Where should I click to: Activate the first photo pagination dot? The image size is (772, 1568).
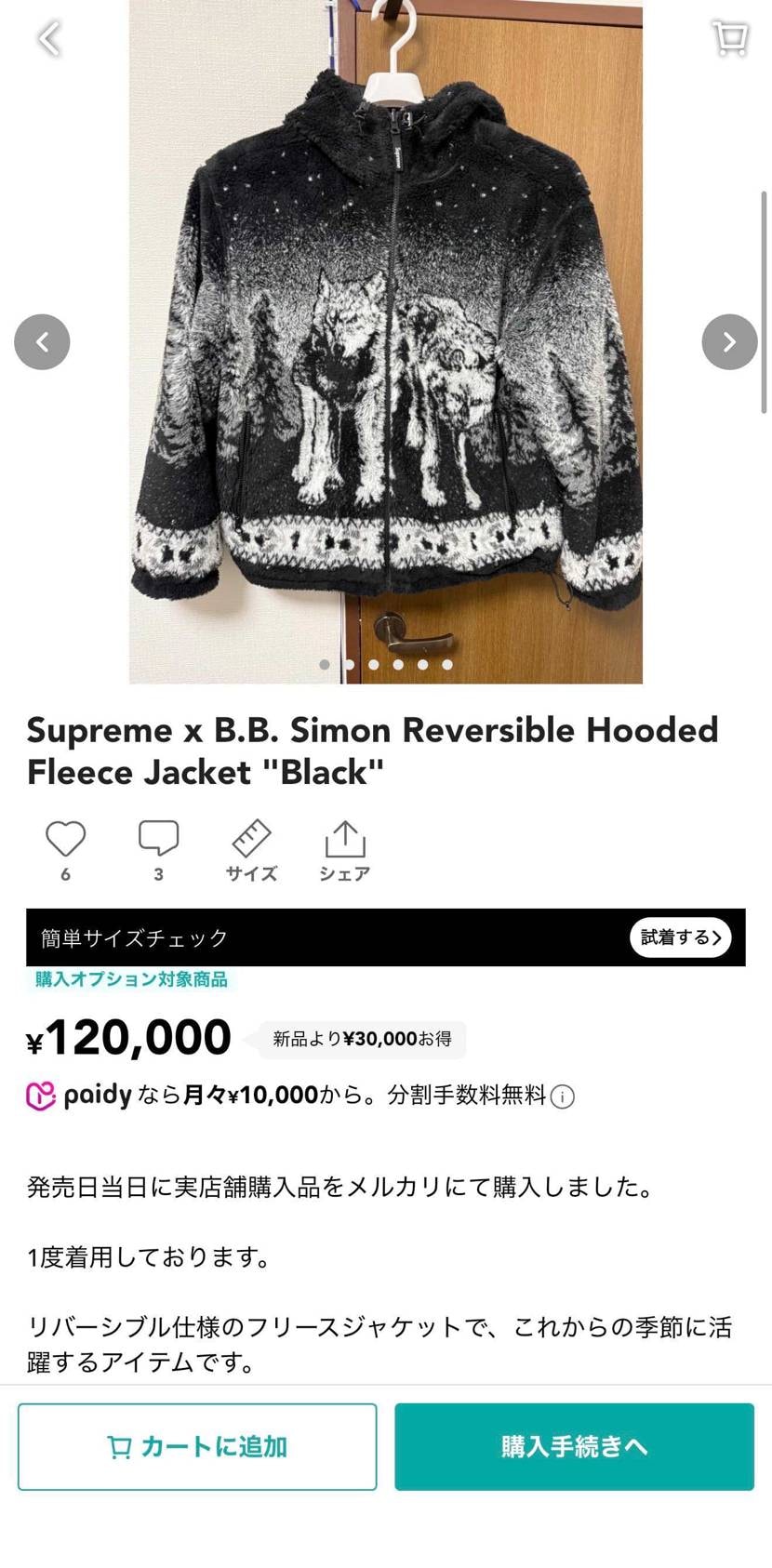tap(325, 665)
